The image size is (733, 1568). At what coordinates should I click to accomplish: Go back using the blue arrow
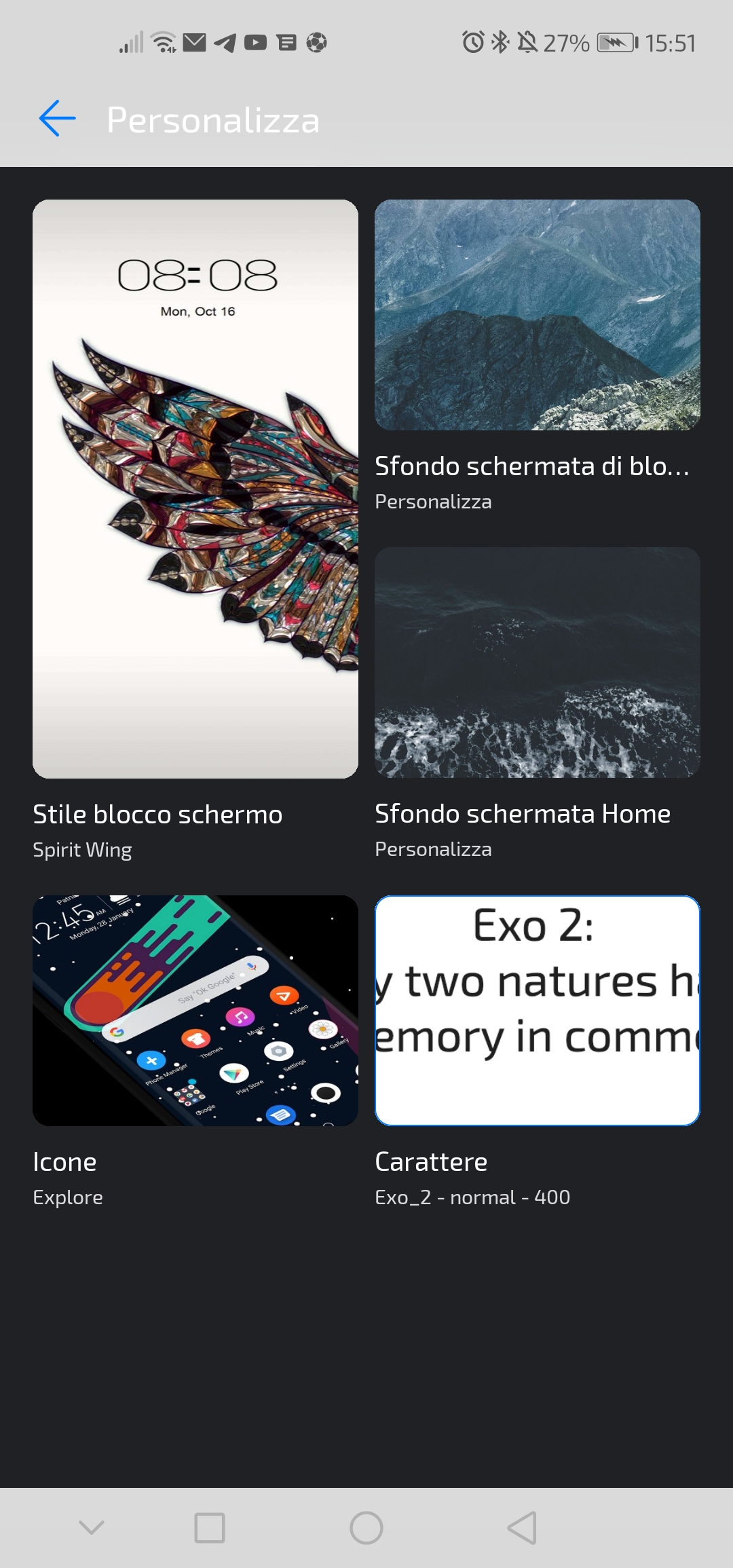click(58, 119)
